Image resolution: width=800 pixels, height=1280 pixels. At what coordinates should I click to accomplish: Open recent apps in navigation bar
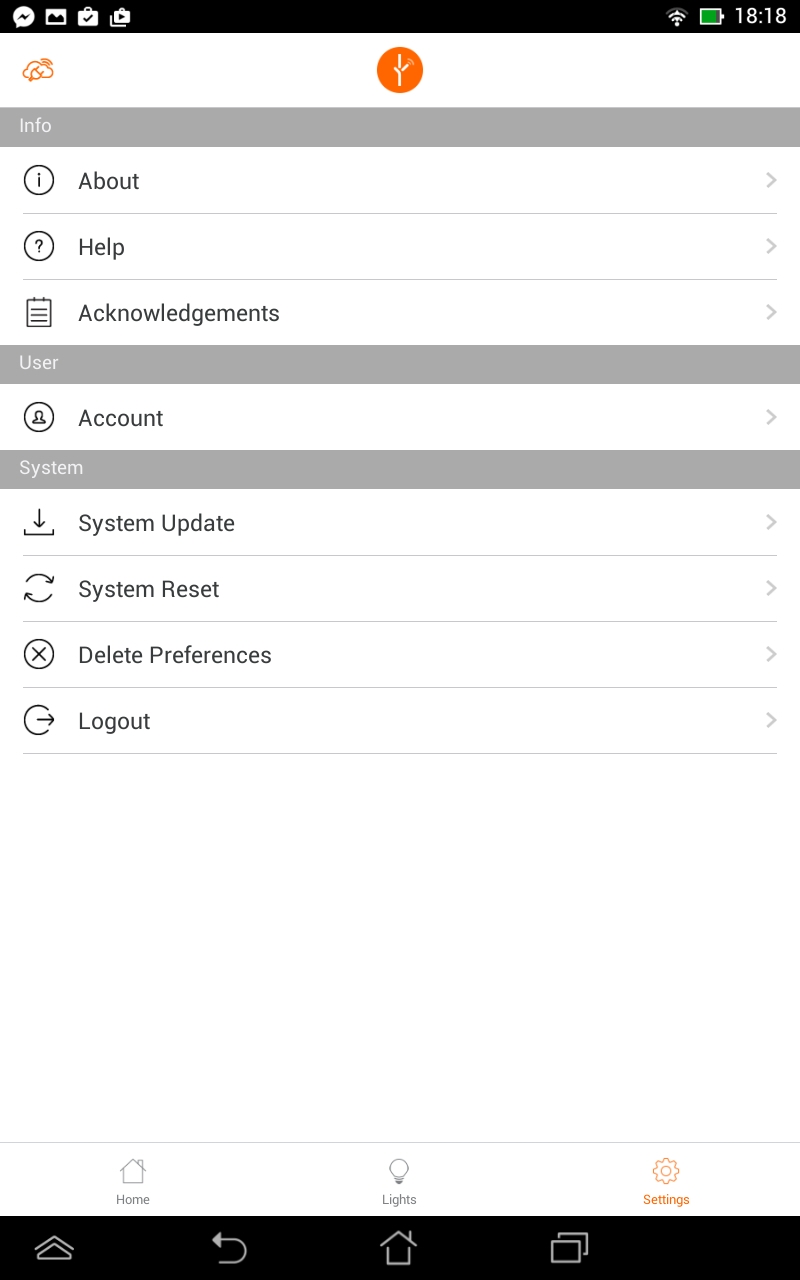[570, 1248]
